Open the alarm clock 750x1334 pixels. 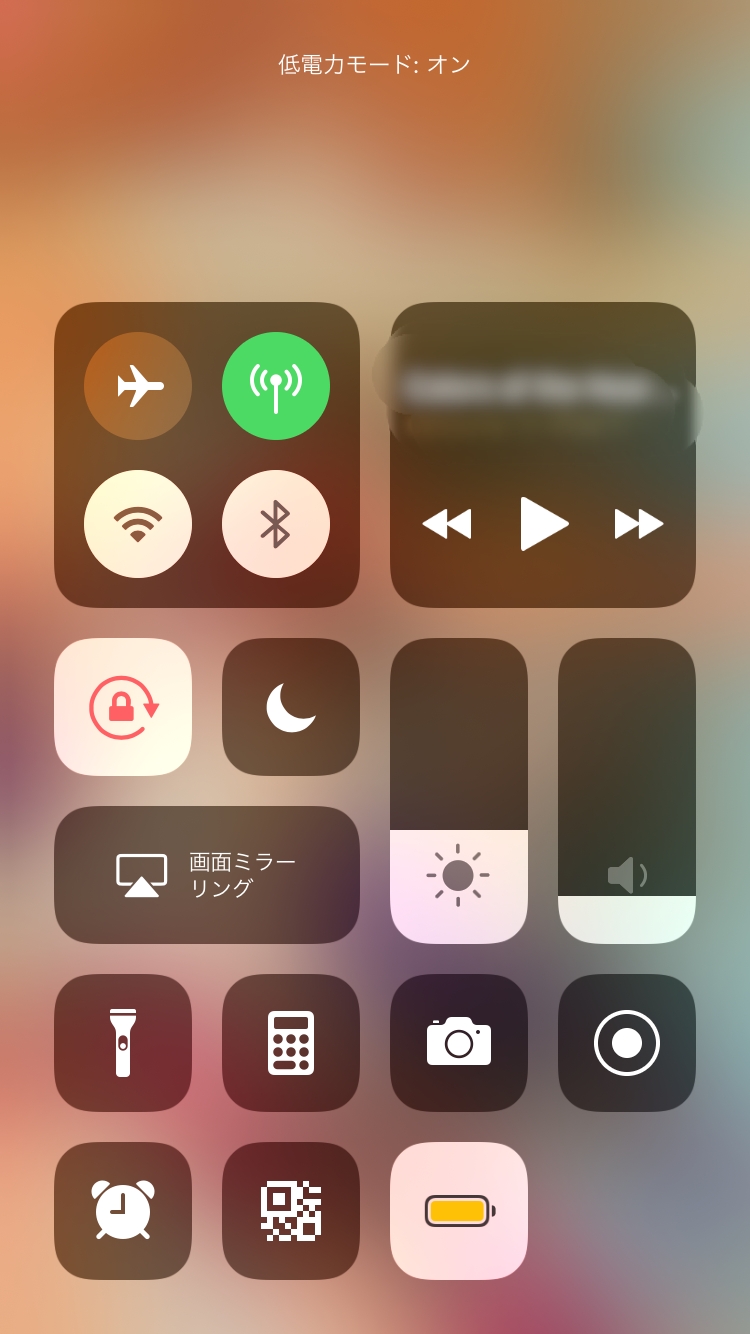[123, 1211]
